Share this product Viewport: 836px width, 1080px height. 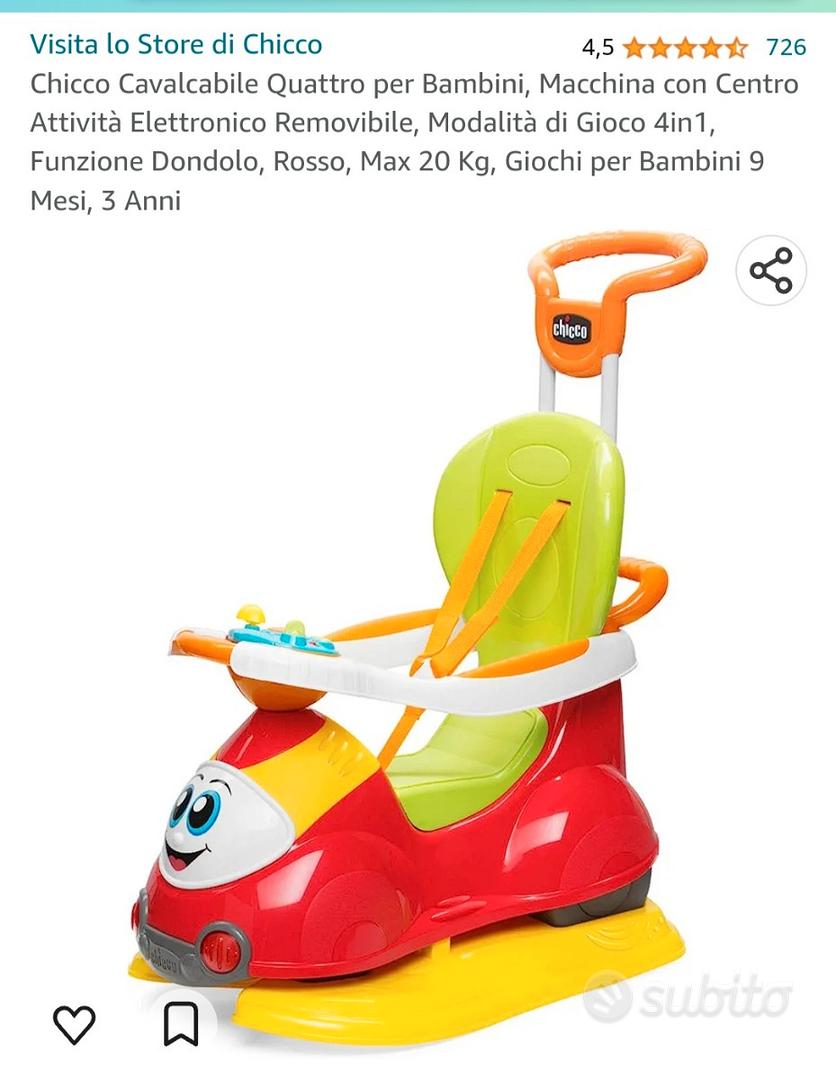[x=771, y=270]
